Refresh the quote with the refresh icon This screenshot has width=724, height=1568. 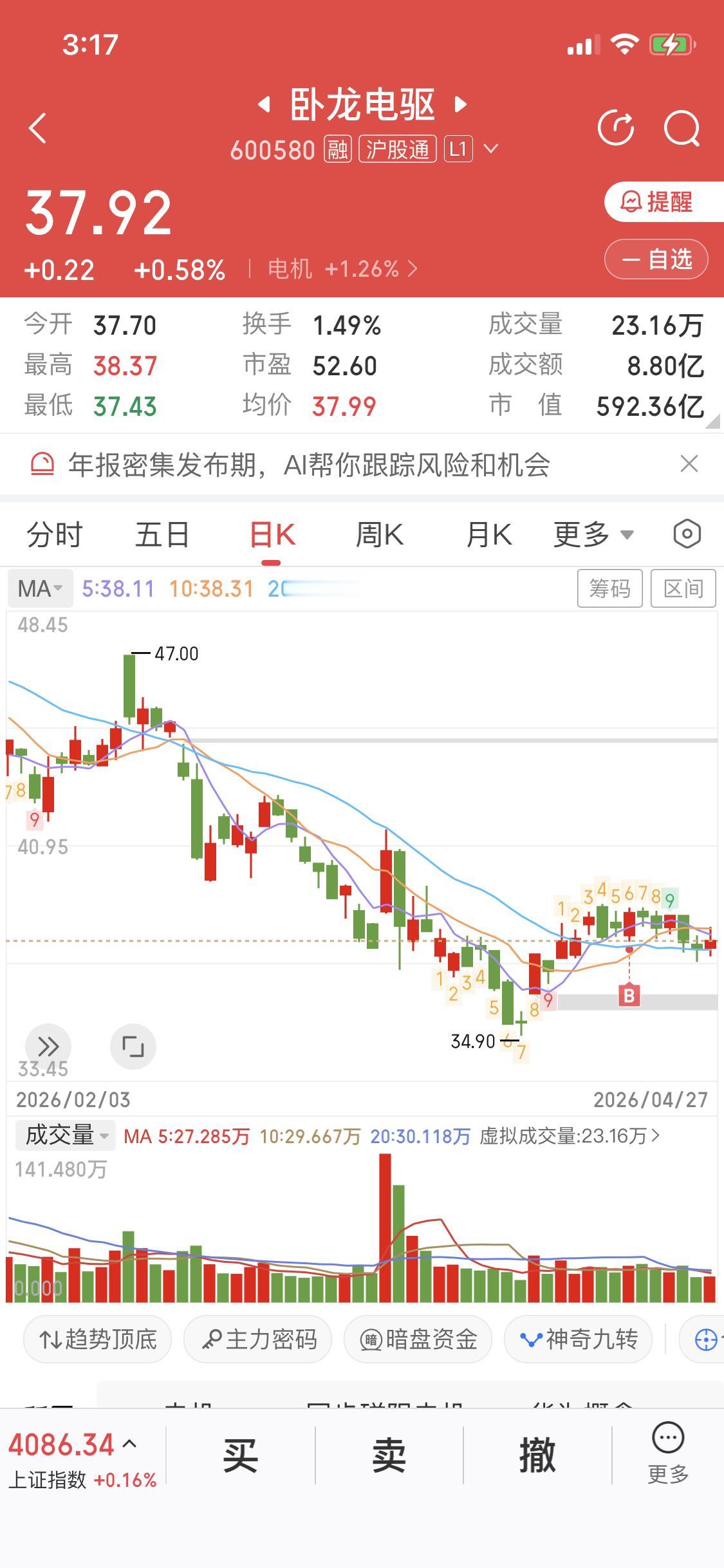coord(616,127)
